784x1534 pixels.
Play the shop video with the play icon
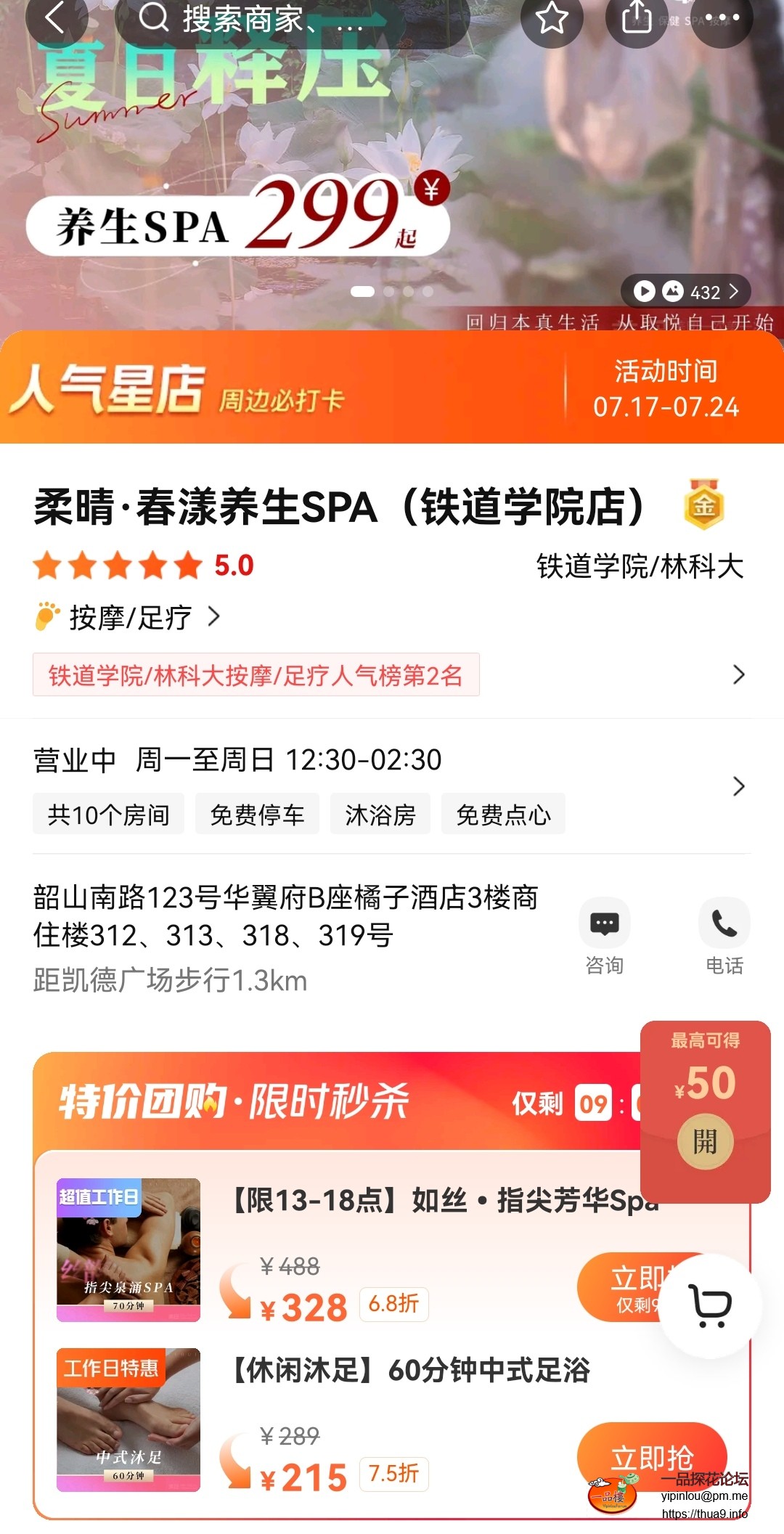[x=645, y=292]
